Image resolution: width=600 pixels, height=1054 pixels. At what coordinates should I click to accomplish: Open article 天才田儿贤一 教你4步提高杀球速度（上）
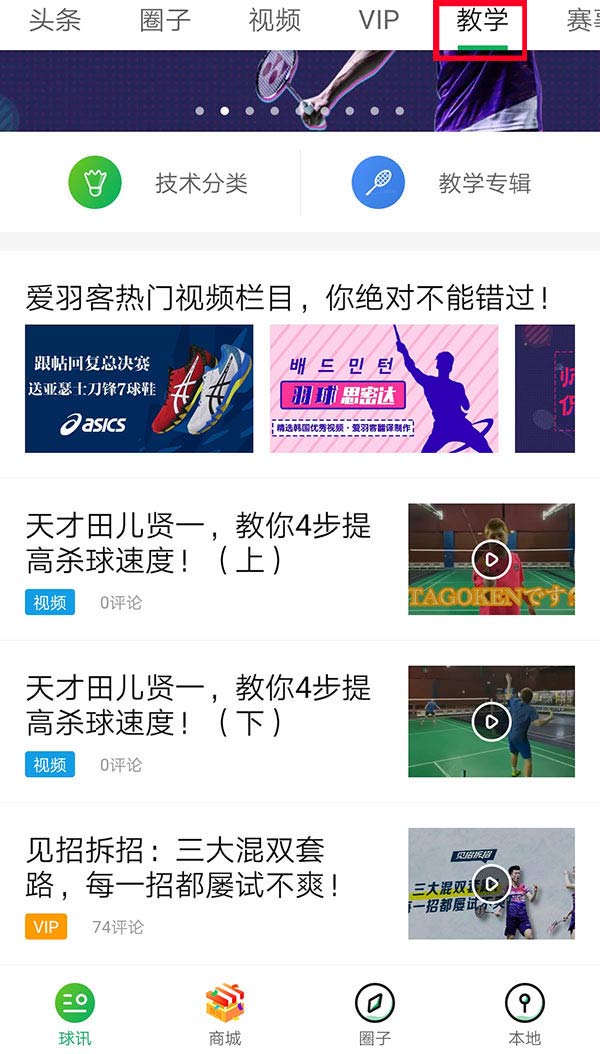coord(198,542)
